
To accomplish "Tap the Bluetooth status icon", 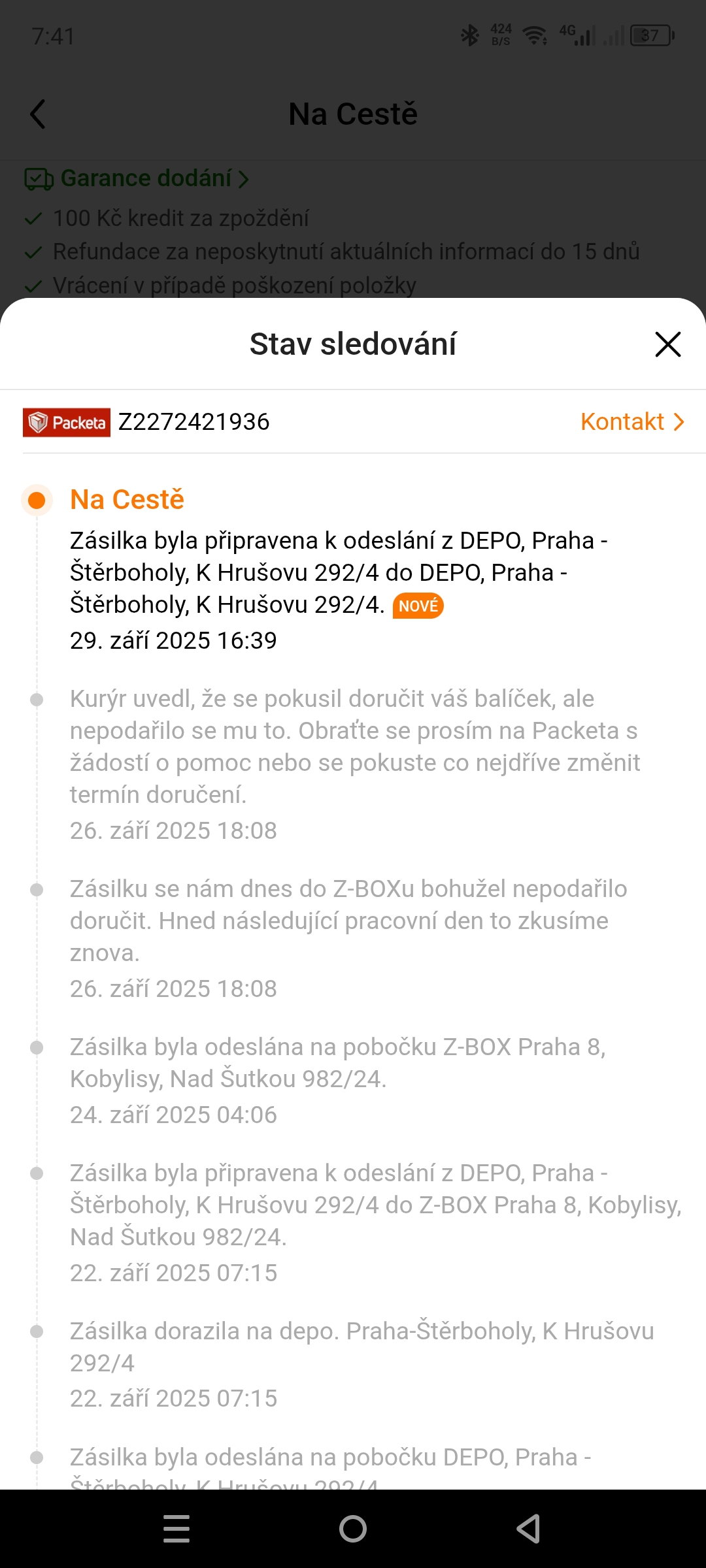I will pyautogui.click(x=469, y=36).
